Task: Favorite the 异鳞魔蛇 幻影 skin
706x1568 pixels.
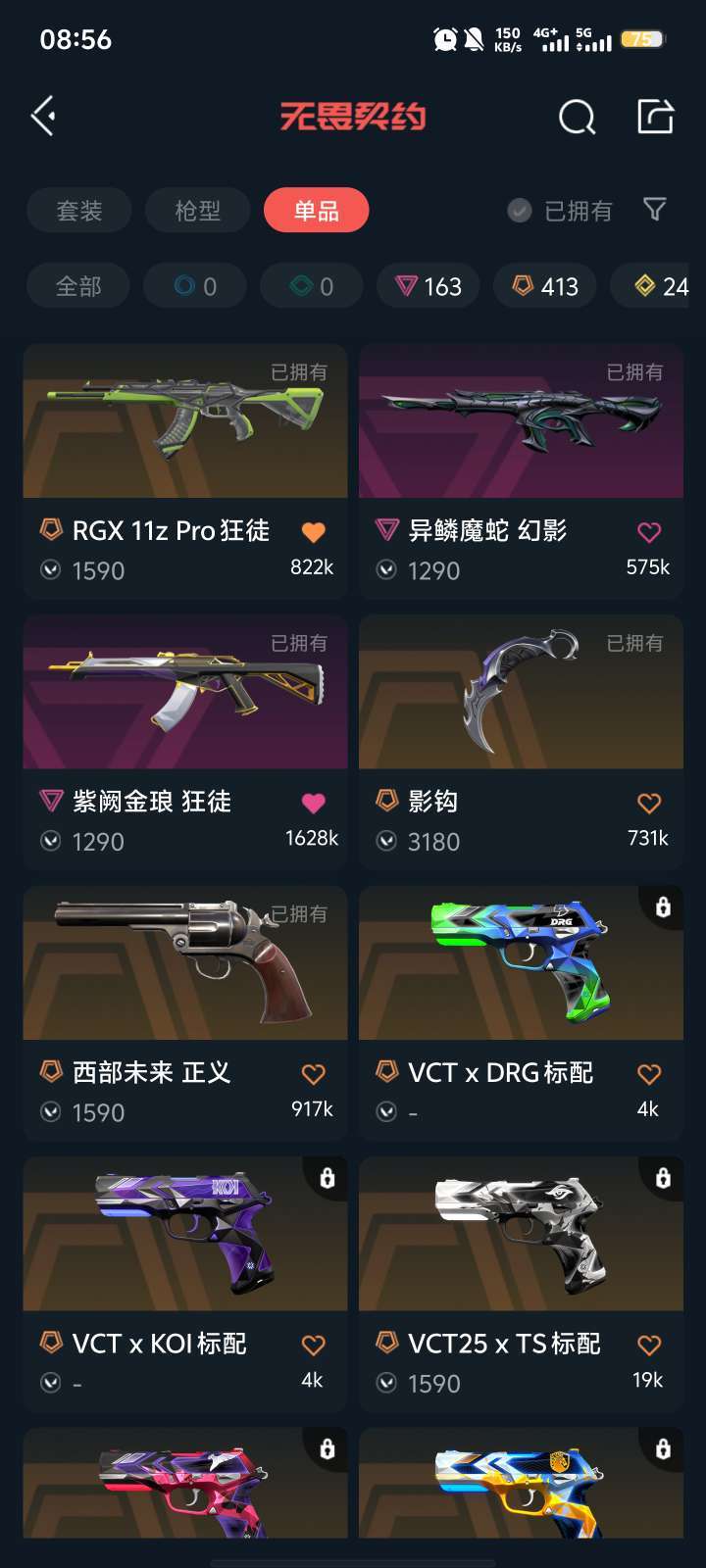Action: (648, 532)
